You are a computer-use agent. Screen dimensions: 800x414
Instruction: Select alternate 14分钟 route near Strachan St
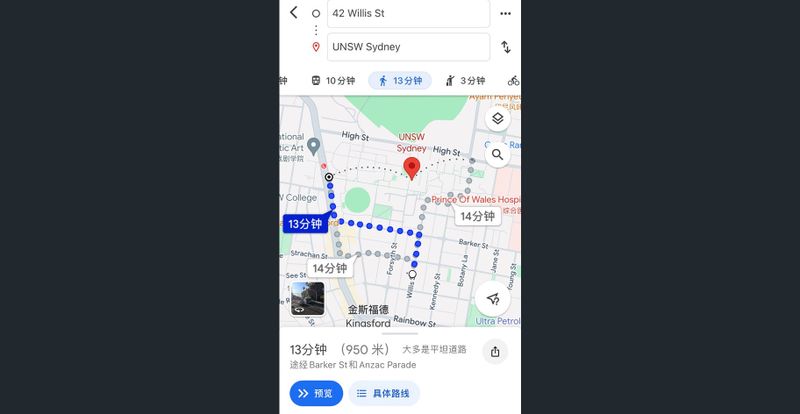[329, 268]
